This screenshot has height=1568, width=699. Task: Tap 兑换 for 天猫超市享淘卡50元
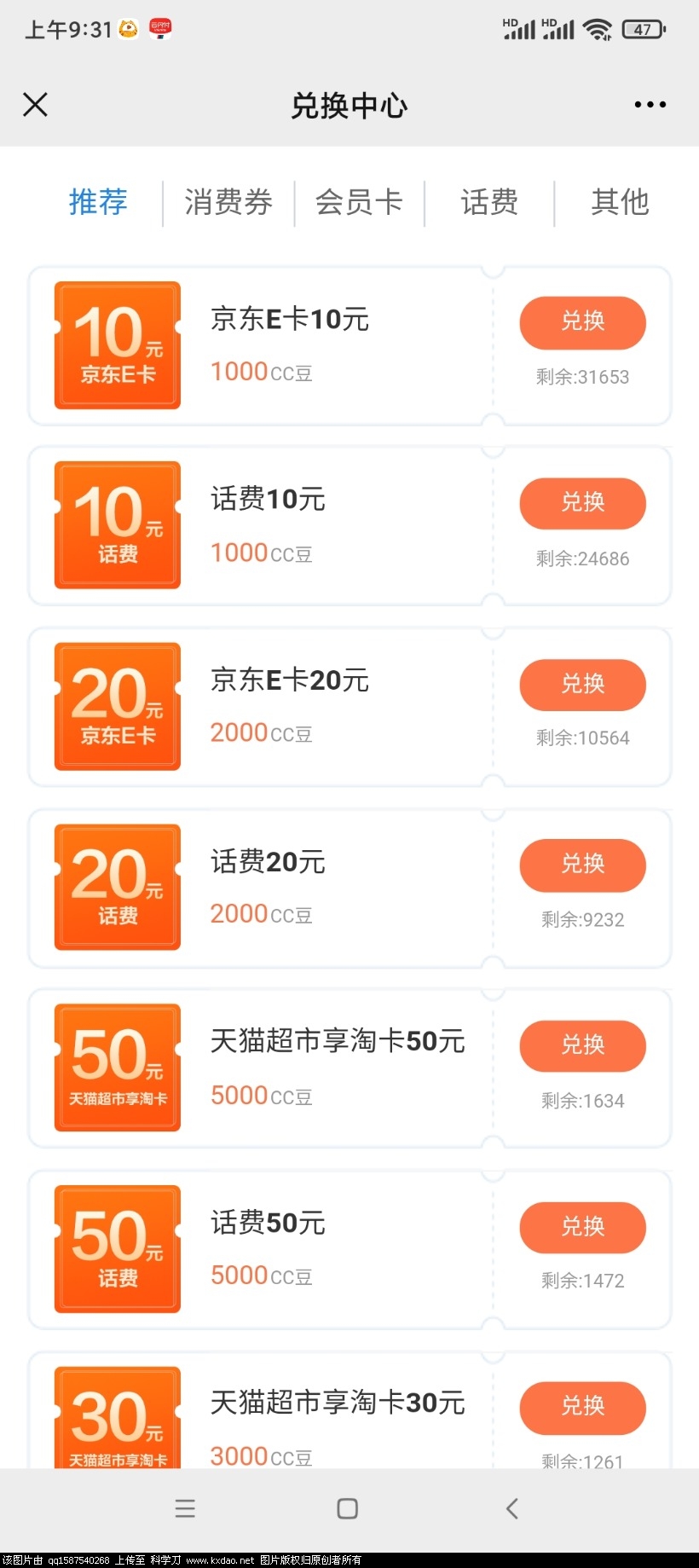click(x=582, y=1046)
